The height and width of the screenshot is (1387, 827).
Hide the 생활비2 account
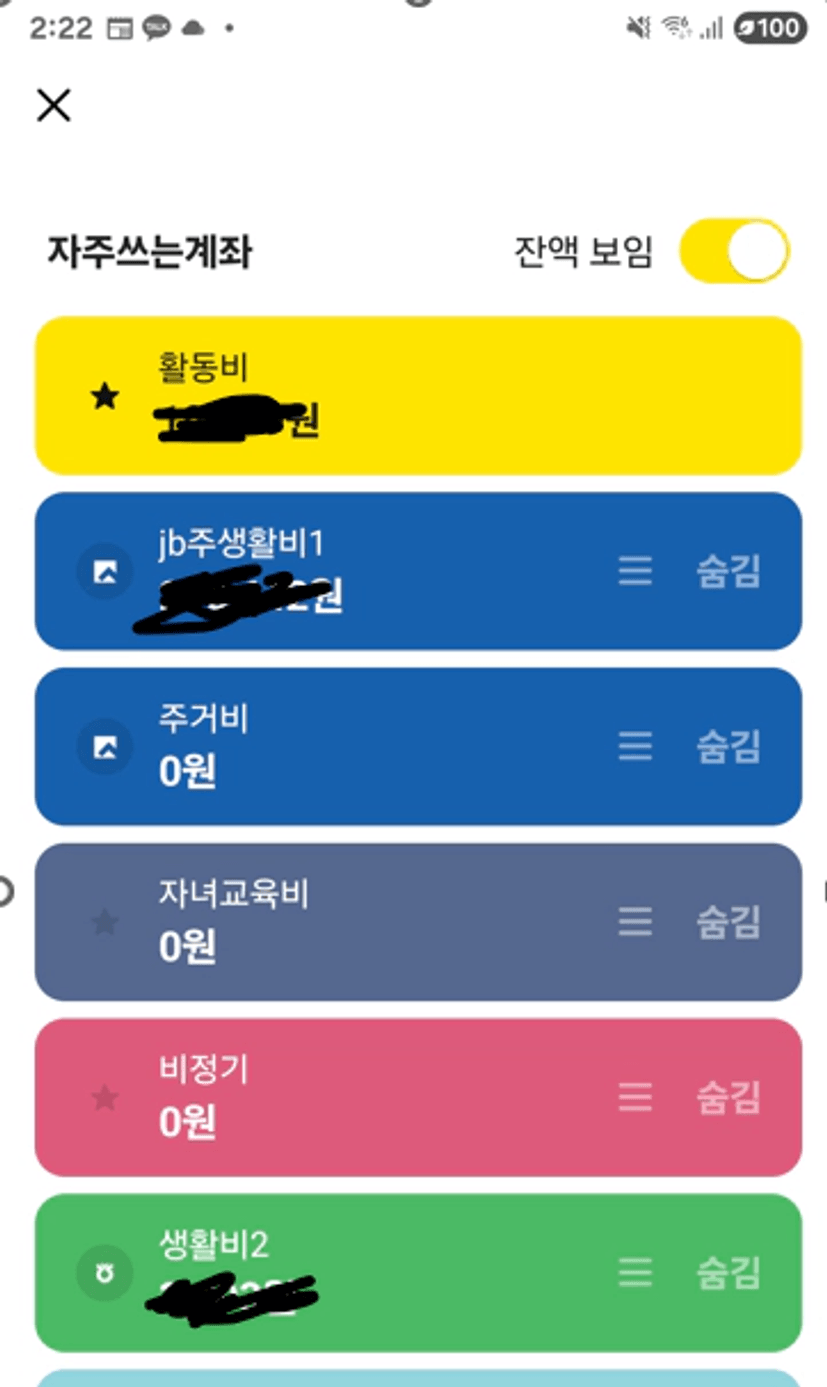click(x=728, y=1273)
